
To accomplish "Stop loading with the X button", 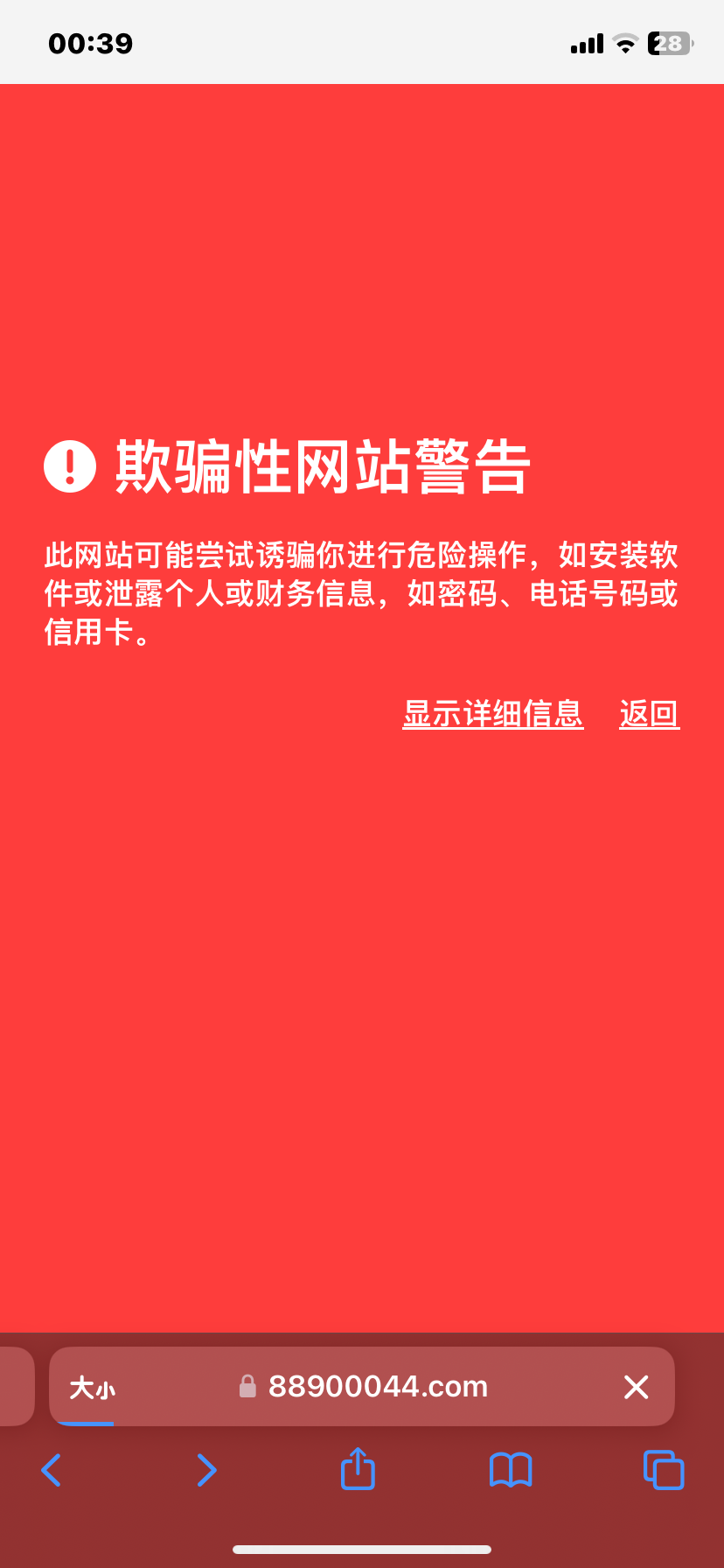I will [x=636, y=1387].
